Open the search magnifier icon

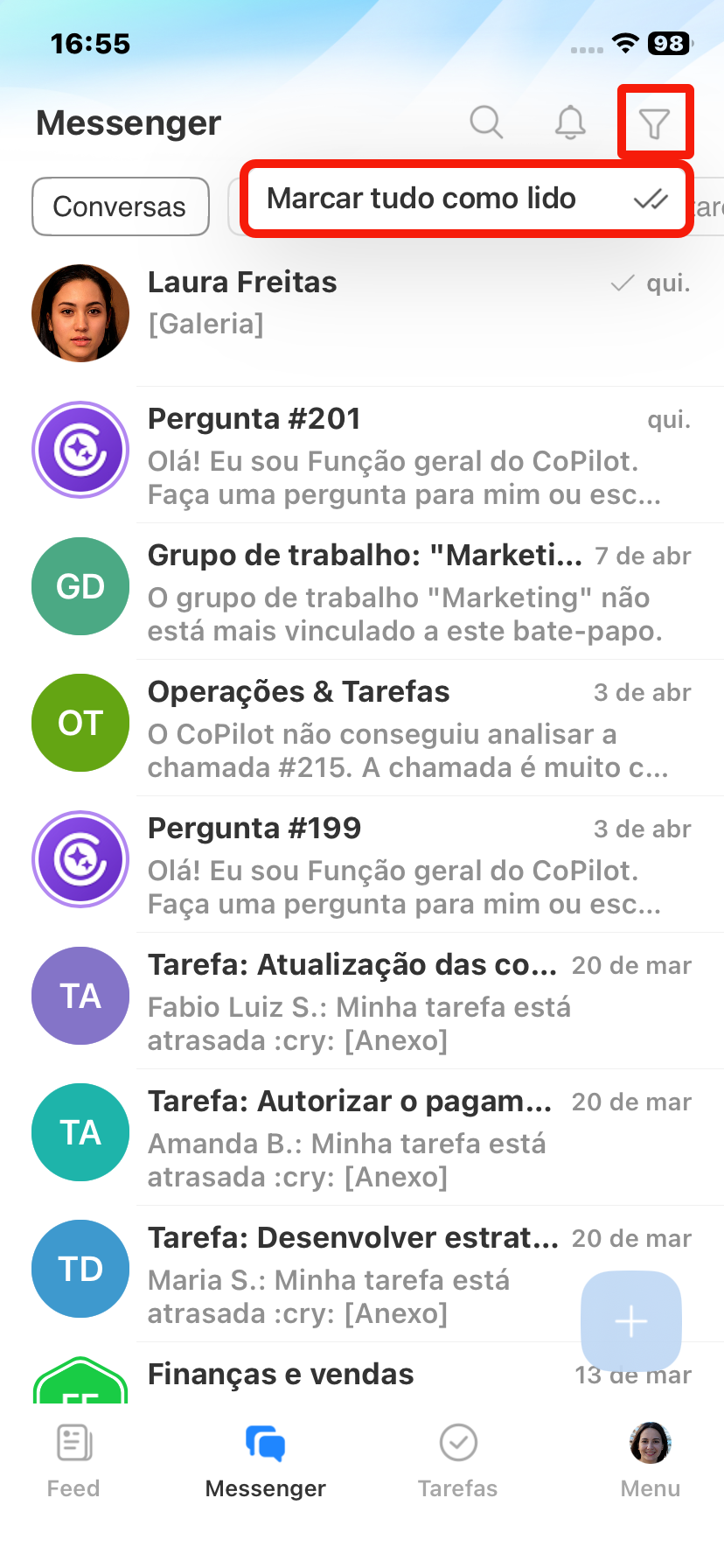pyautogui.click(x=486, y=122)
